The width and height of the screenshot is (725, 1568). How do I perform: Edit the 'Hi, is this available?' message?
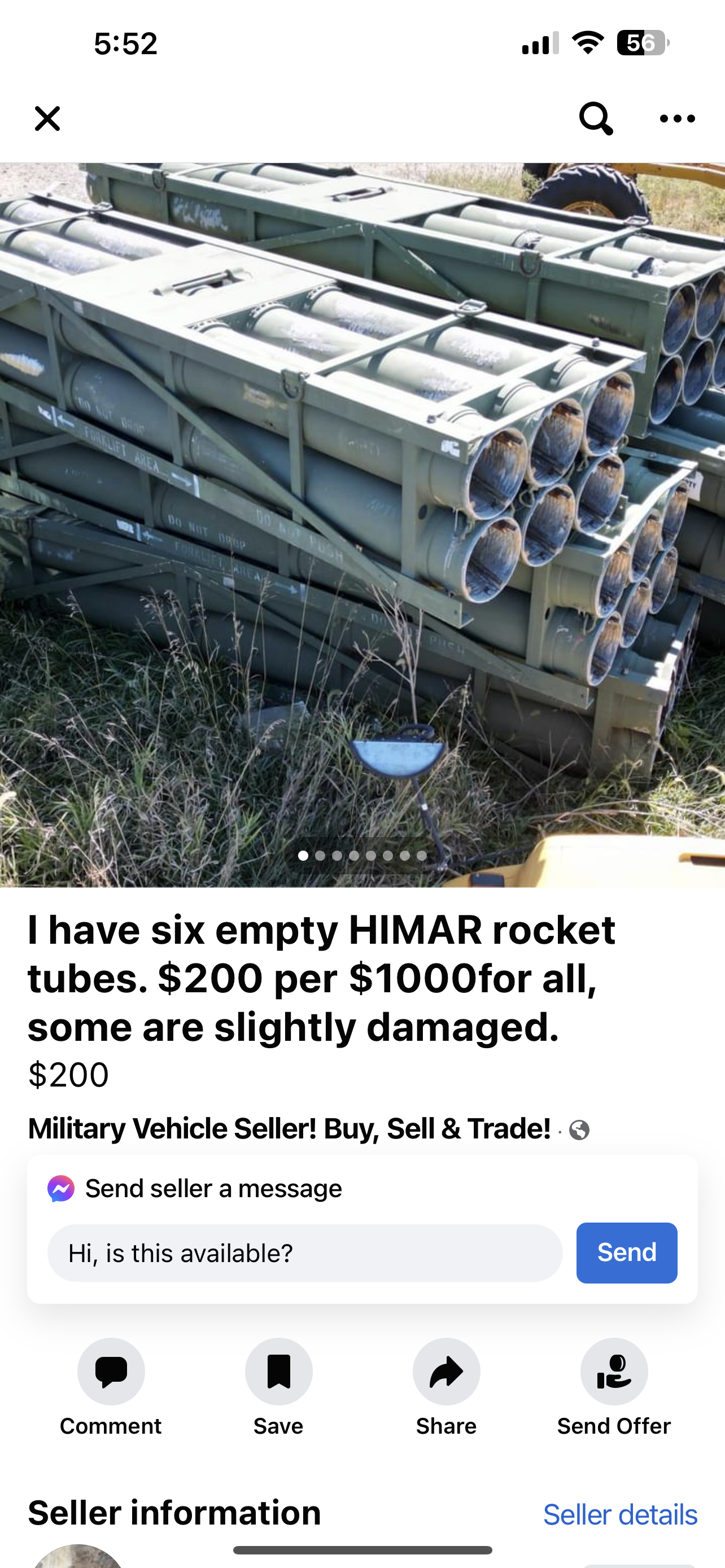(x=304, y=1252)
